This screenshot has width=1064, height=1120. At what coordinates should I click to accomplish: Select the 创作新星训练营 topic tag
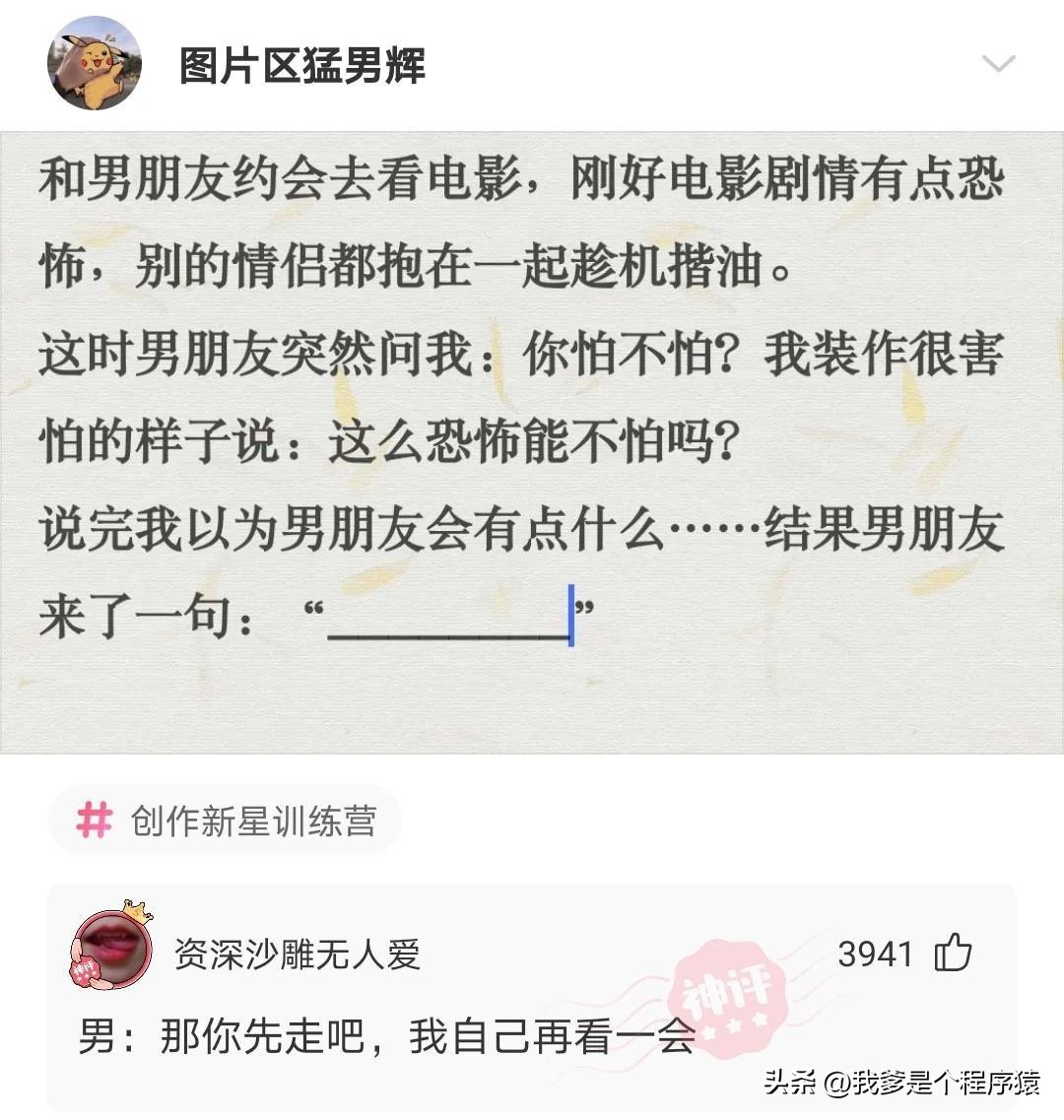254,819
